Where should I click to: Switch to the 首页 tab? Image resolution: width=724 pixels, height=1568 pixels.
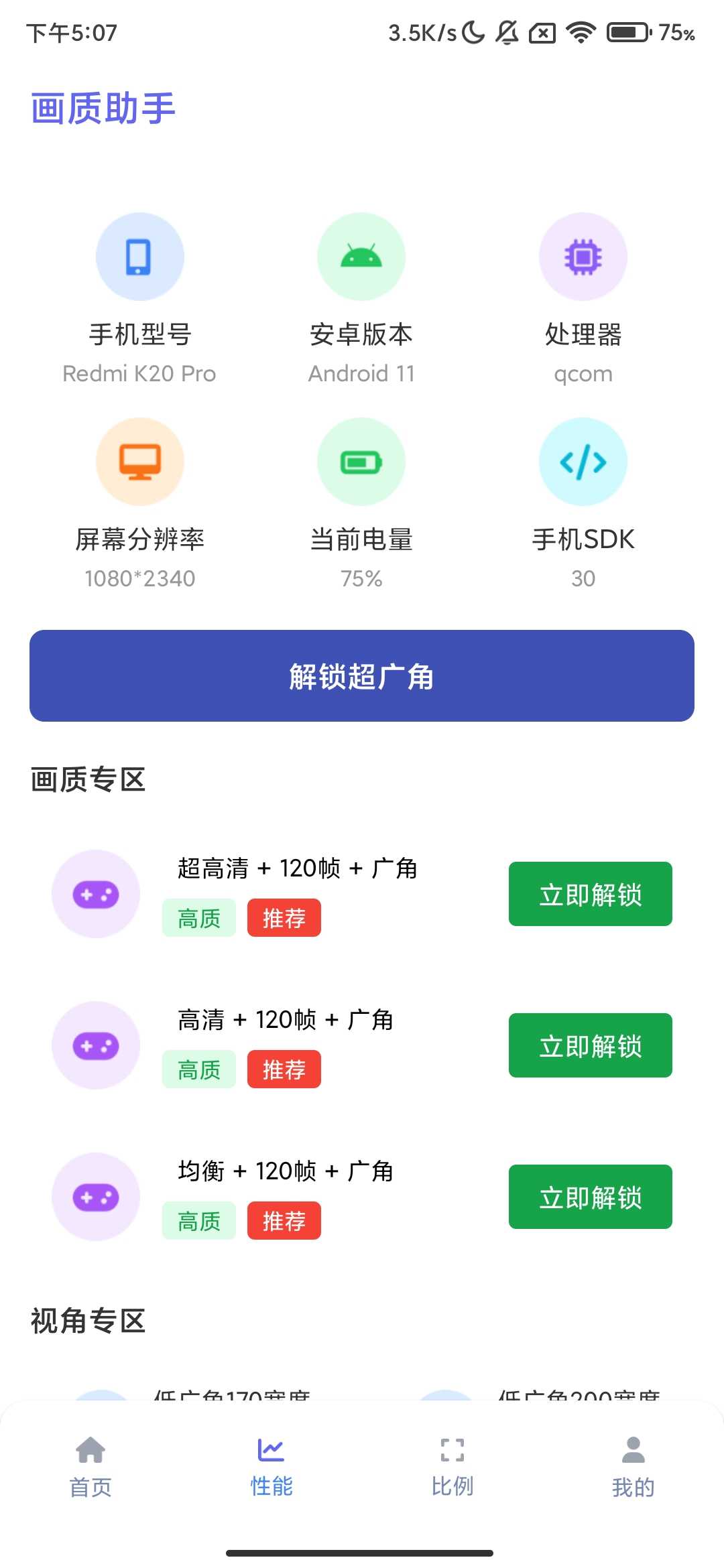90,1467
